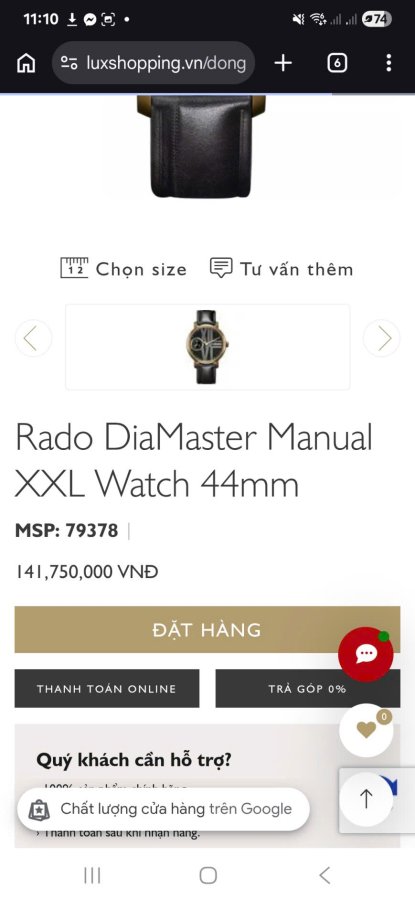The height and width of the screenshot is (900, 415).
Task: Tap the luxshopping.vn address bar
Action: pyautogui.click(x=153, y=63)
